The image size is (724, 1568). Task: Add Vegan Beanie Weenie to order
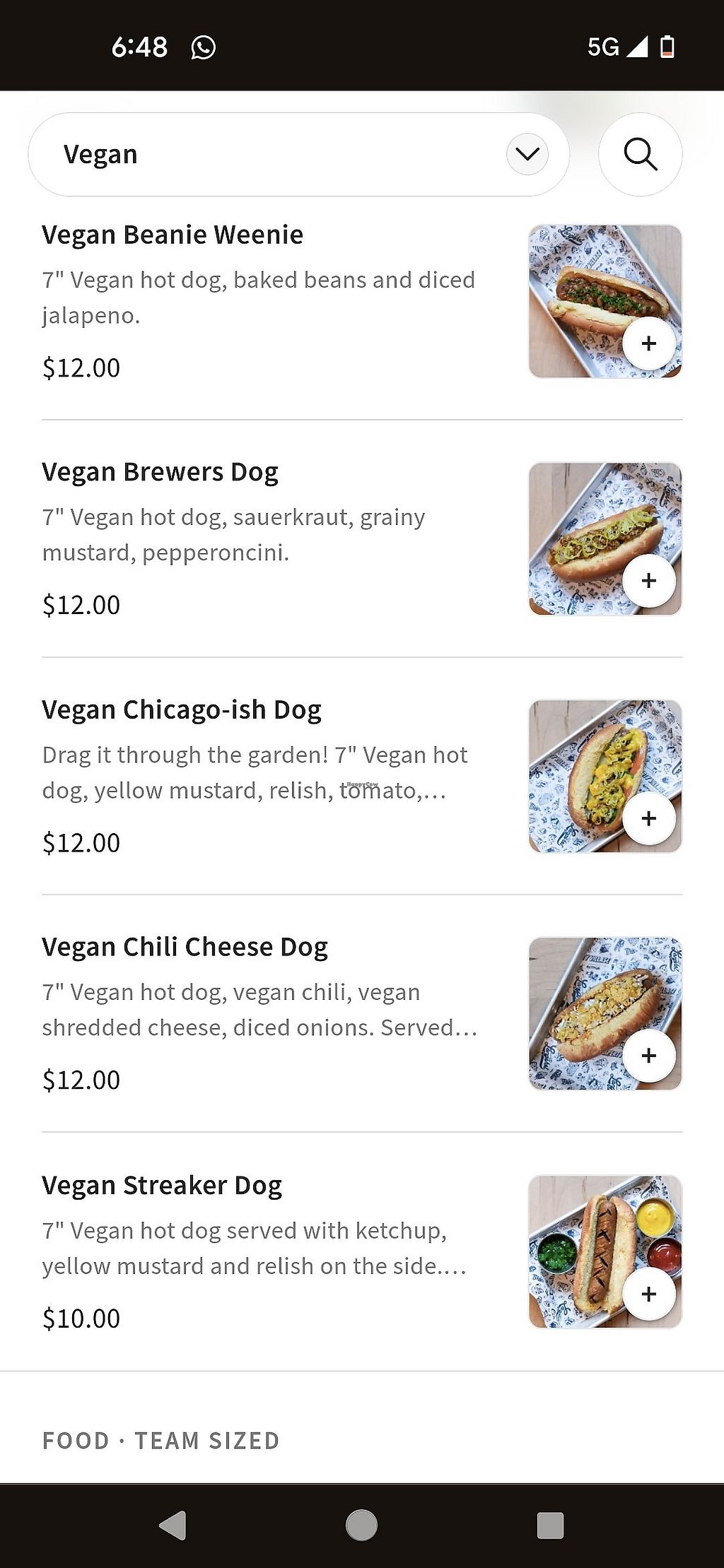(x=648, y=343)
